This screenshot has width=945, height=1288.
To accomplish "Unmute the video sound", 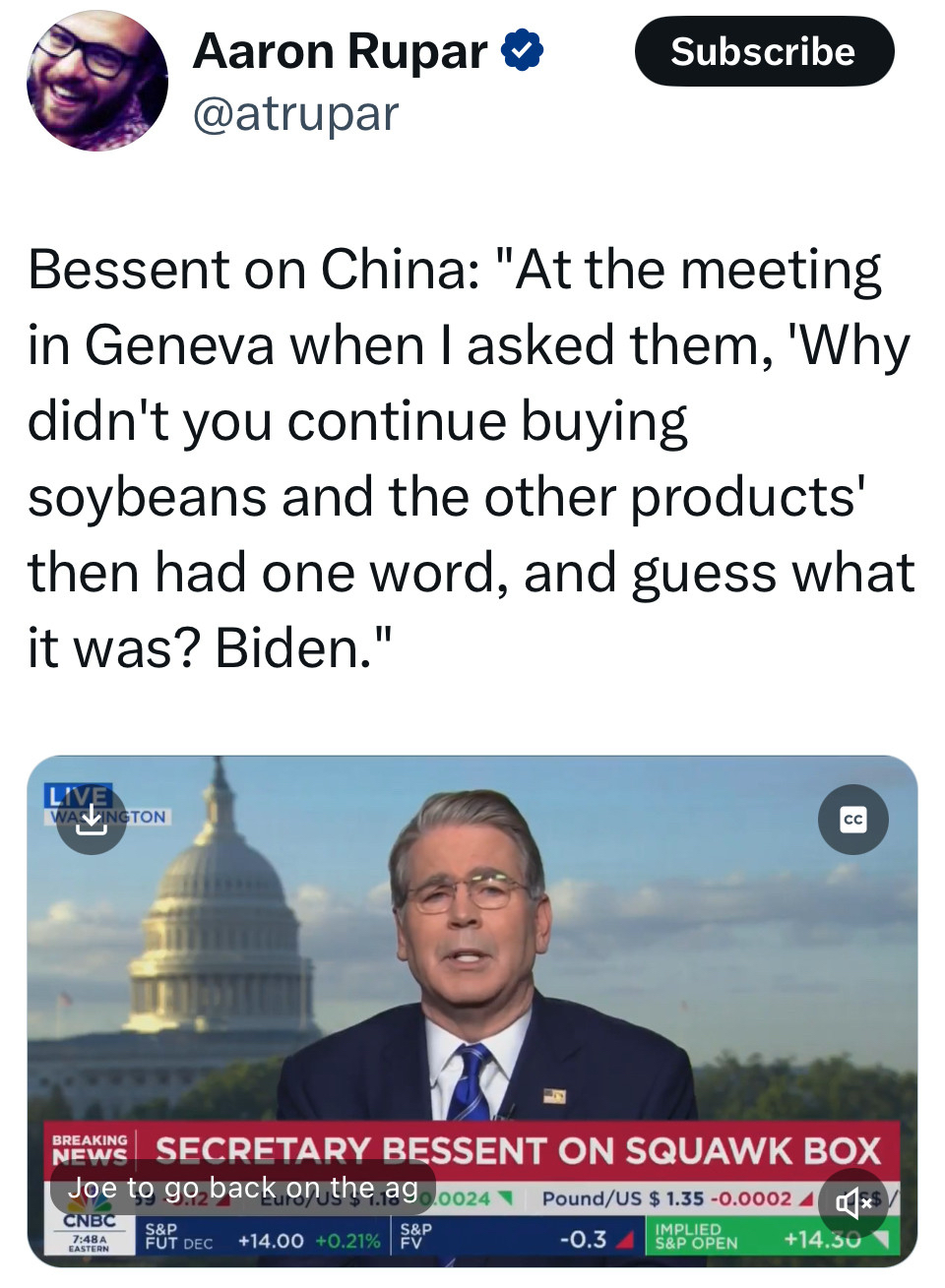I will 852,1202.
